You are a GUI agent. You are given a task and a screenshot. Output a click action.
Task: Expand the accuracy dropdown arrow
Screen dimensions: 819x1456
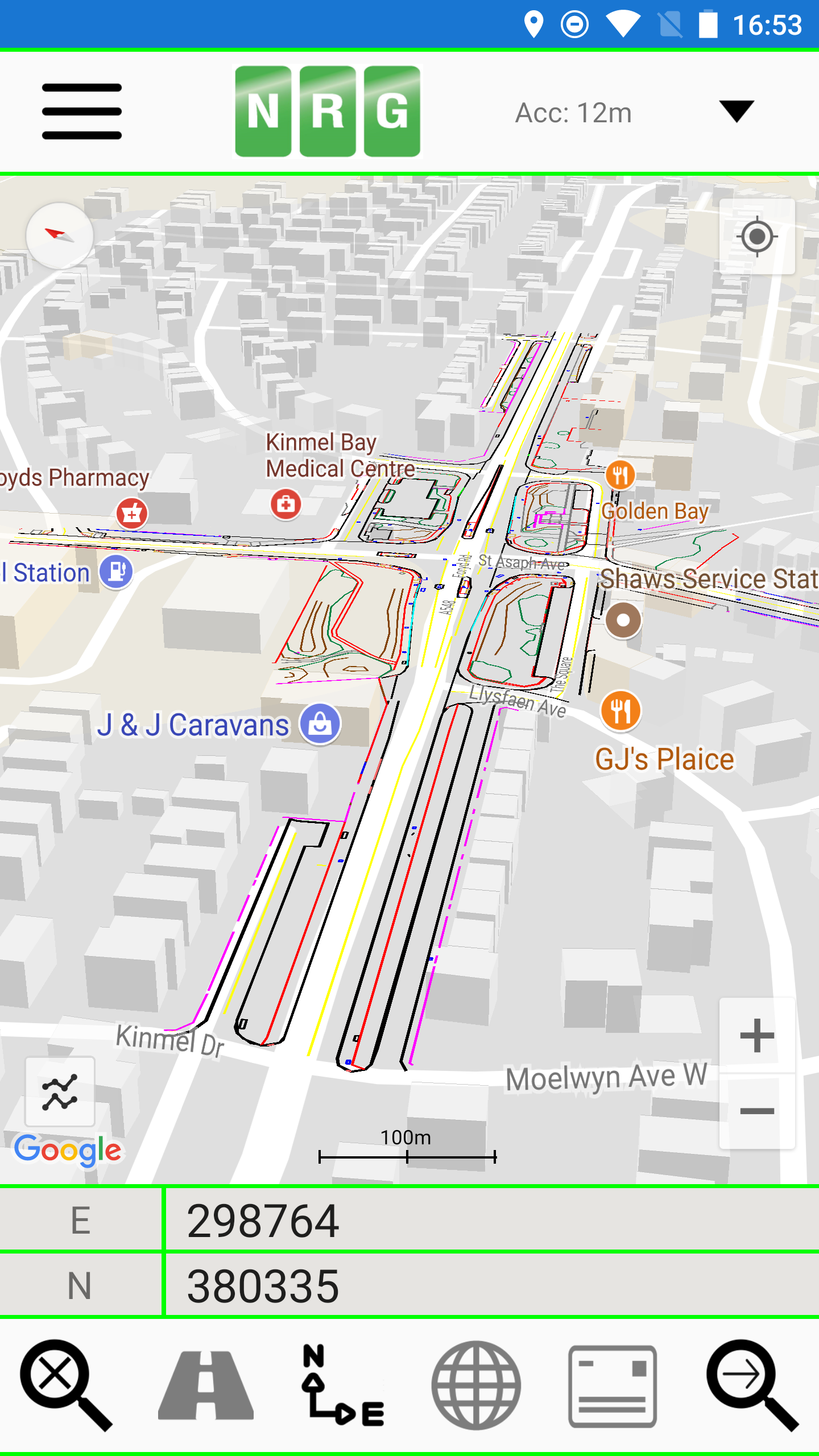(x=736, y=111)
